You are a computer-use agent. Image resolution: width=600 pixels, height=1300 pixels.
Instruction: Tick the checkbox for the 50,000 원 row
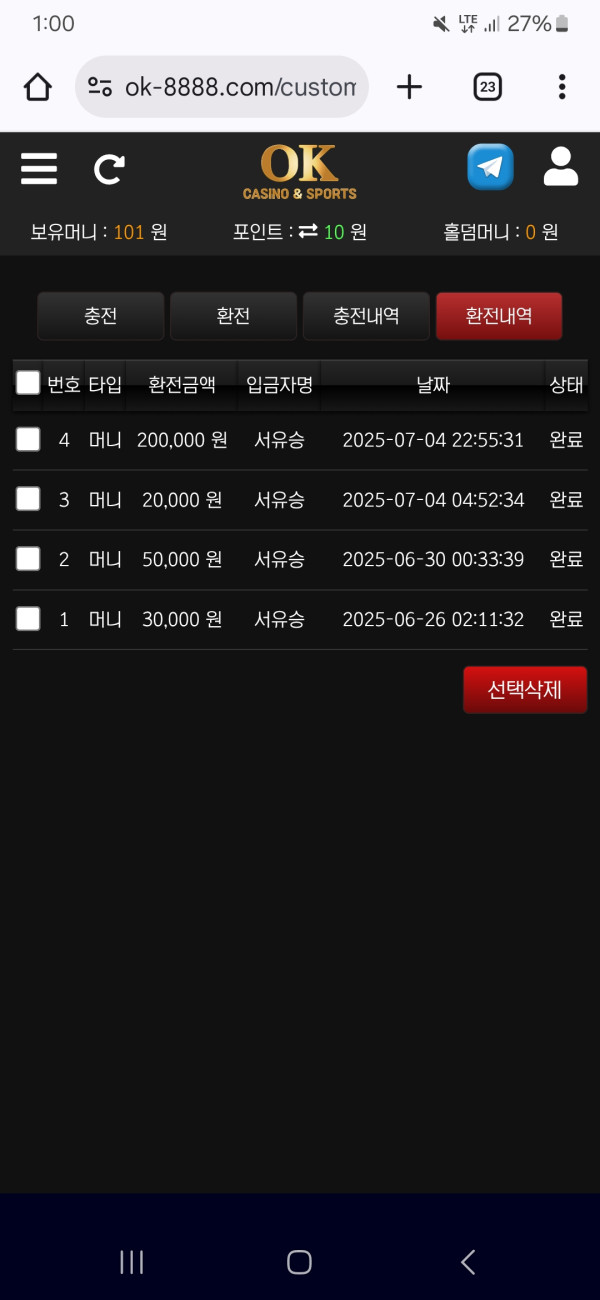(28, 559)
